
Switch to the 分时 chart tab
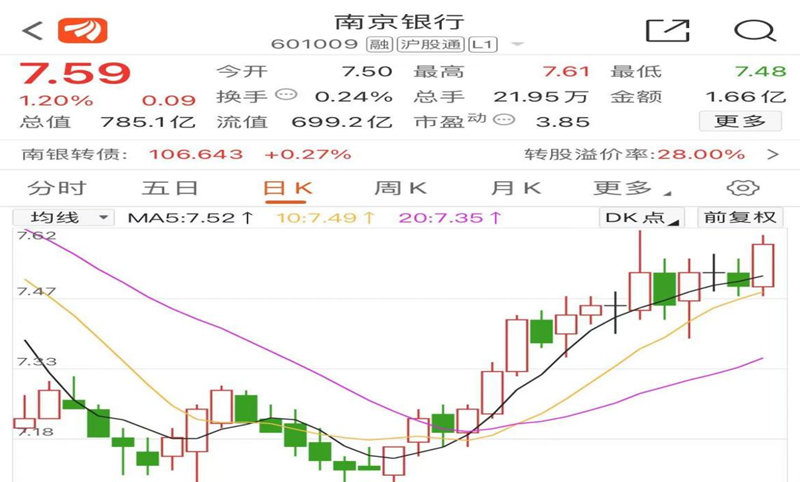click(x=56, y=188)
